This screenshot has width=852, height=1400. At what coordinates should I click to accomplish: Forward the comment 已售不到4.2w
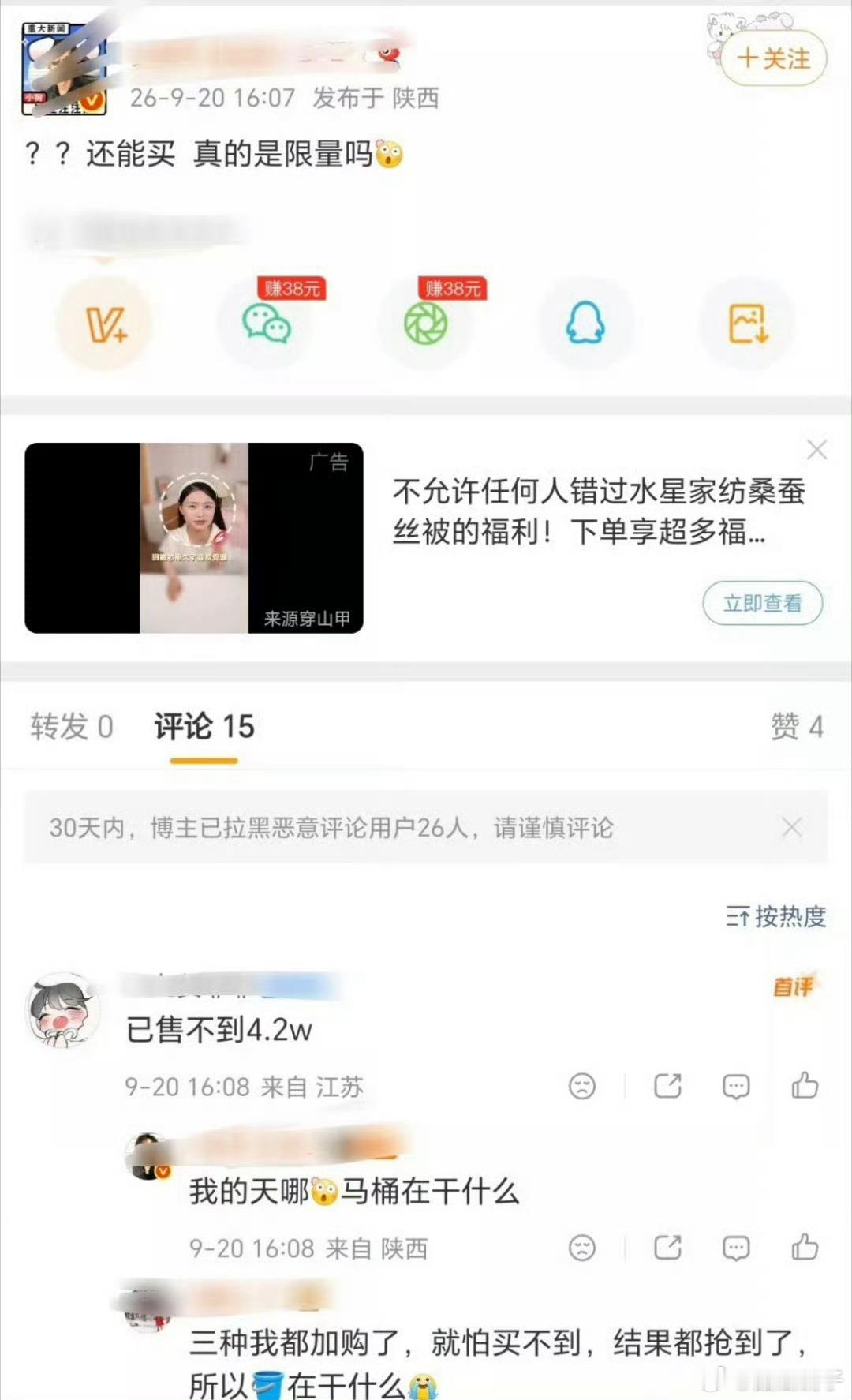click(x=667, y=1086)
